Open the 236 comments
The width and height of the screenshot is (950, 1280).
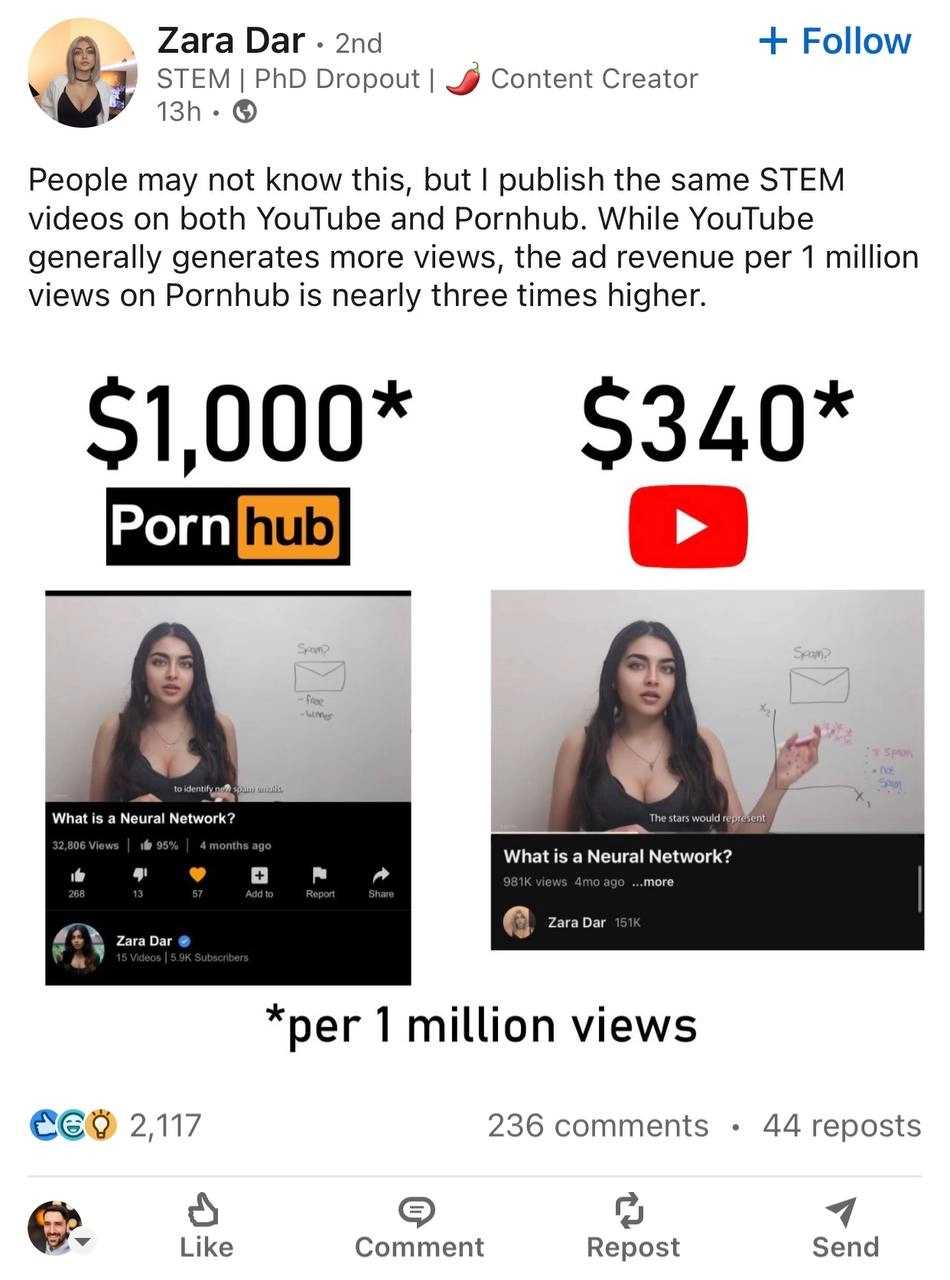597,1126
